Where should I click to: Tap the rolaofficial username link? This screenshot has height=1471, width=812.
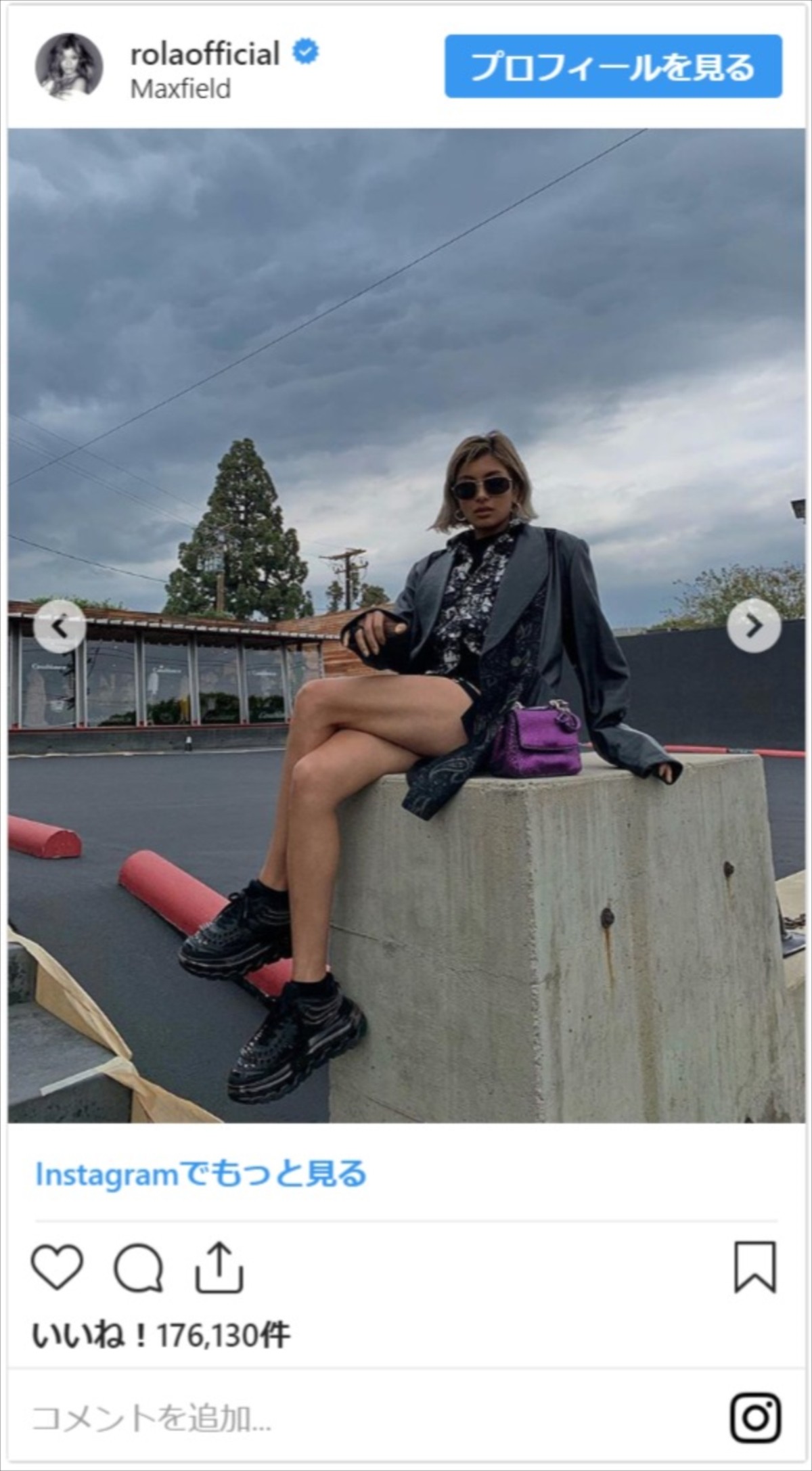204,54
